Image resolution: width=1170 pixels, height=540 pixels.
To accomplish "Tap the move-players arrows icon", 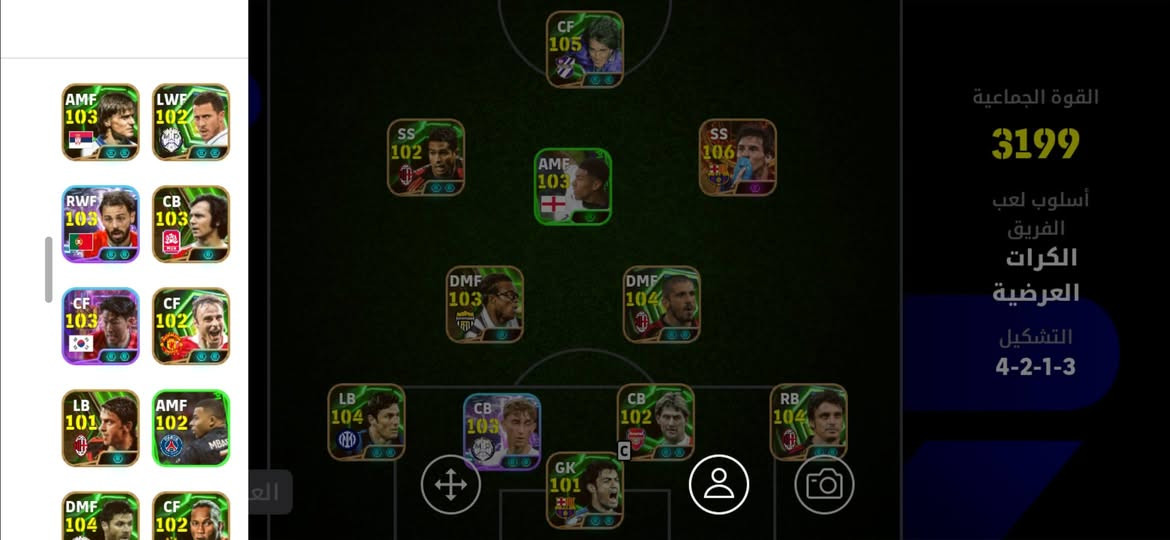I will tap(451, 485).
